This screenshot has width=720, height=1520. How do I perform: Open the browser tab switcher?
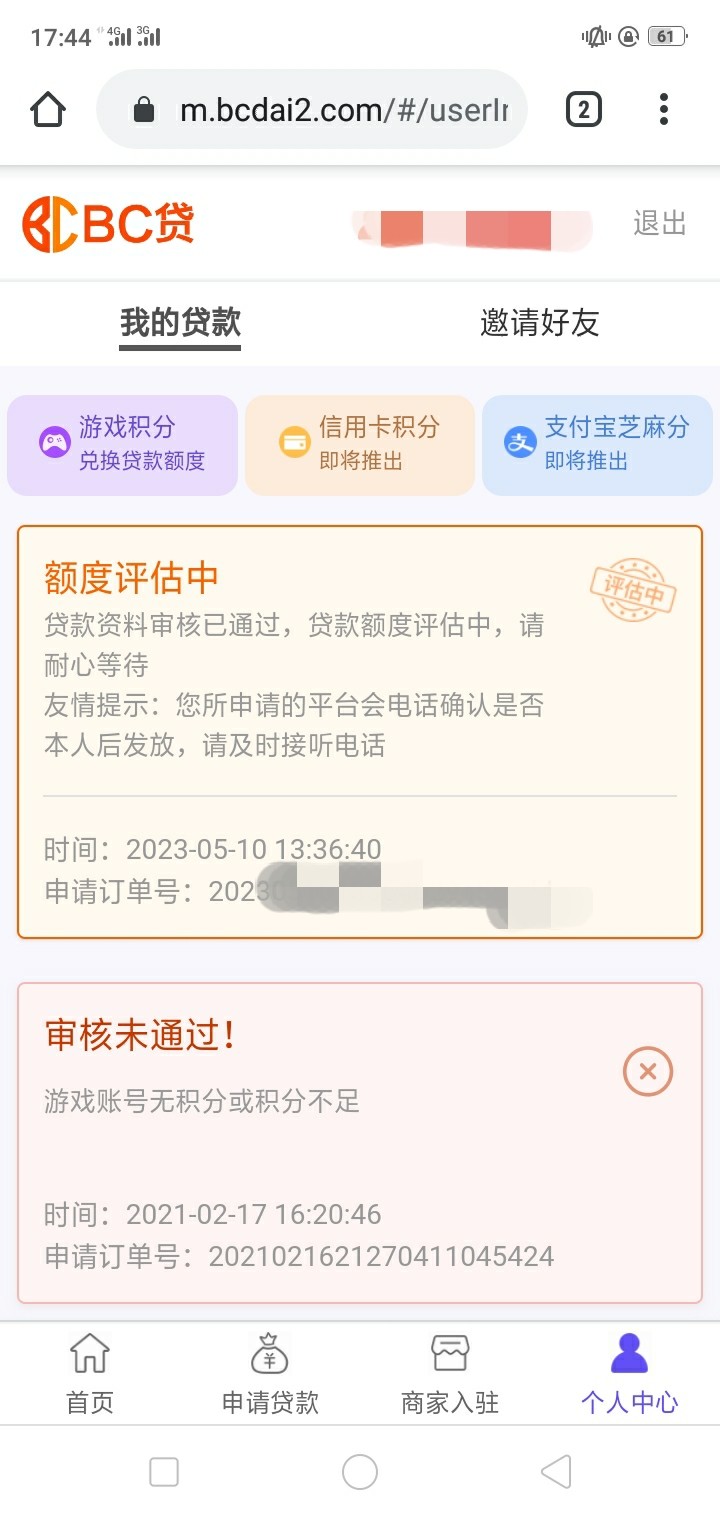[584, 109]
